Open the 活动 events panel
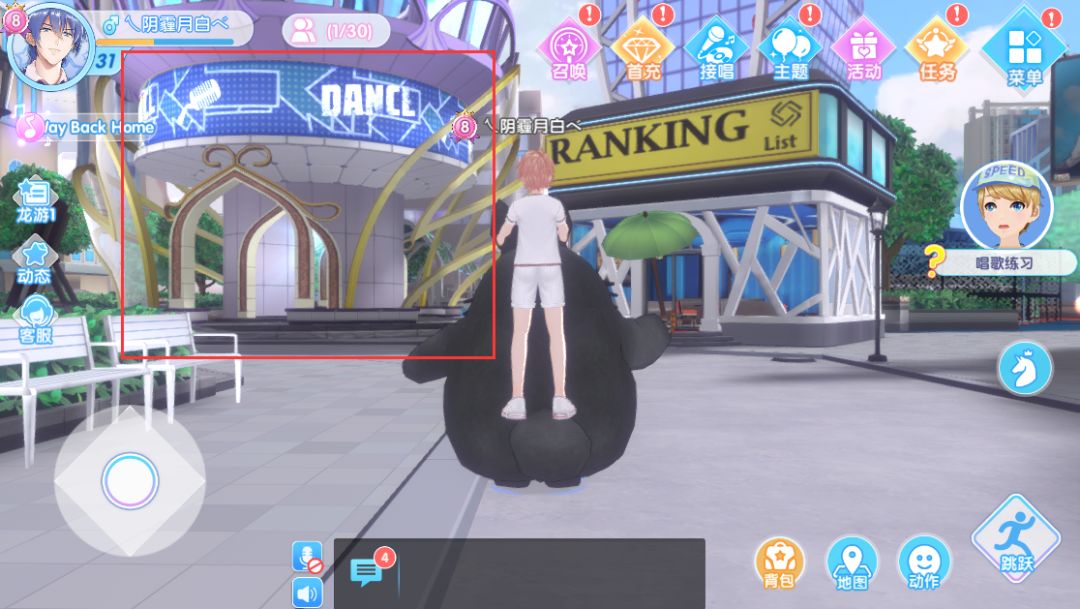 tap(863, 50)
